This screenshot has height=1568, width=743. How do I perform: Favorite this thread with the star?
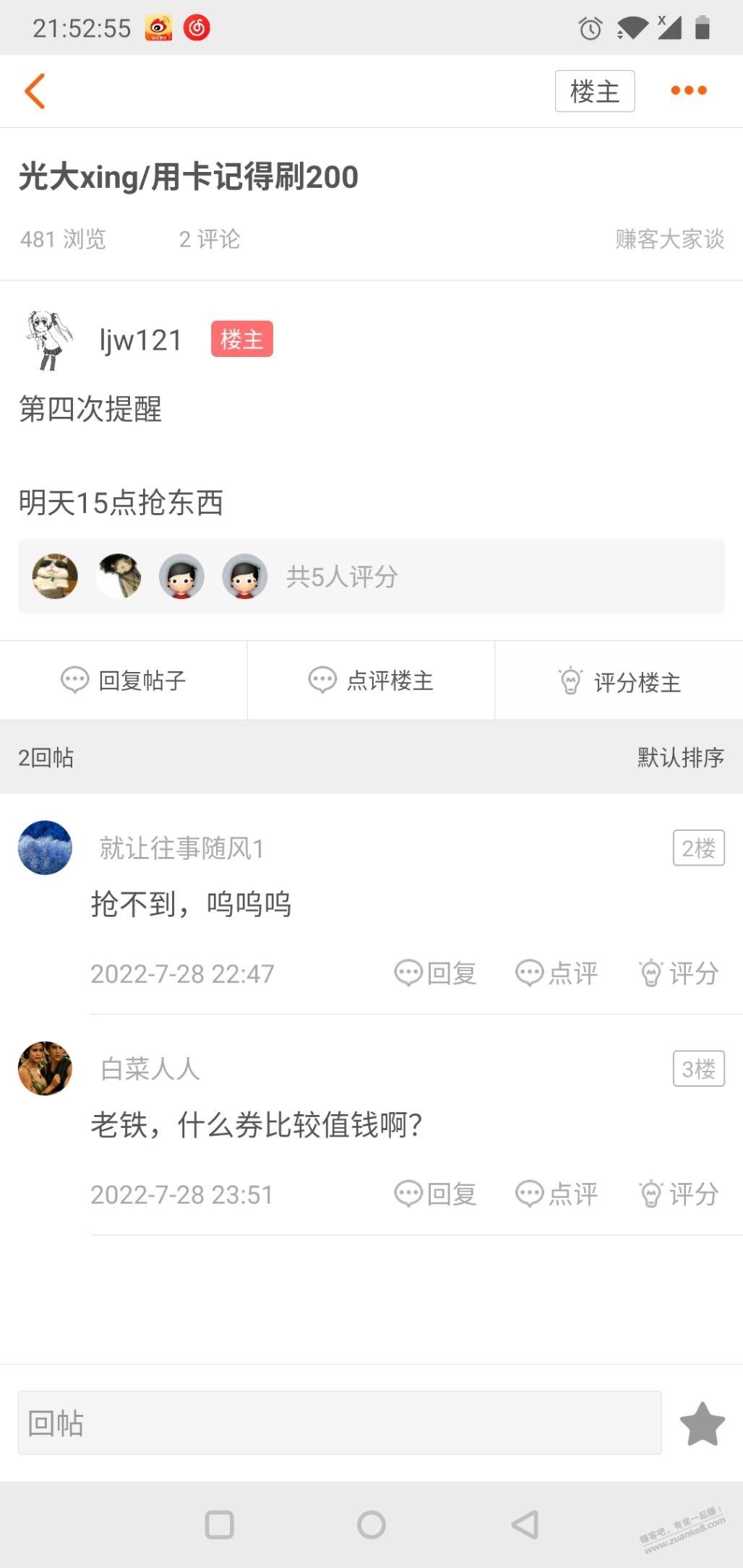(702, 1423)
